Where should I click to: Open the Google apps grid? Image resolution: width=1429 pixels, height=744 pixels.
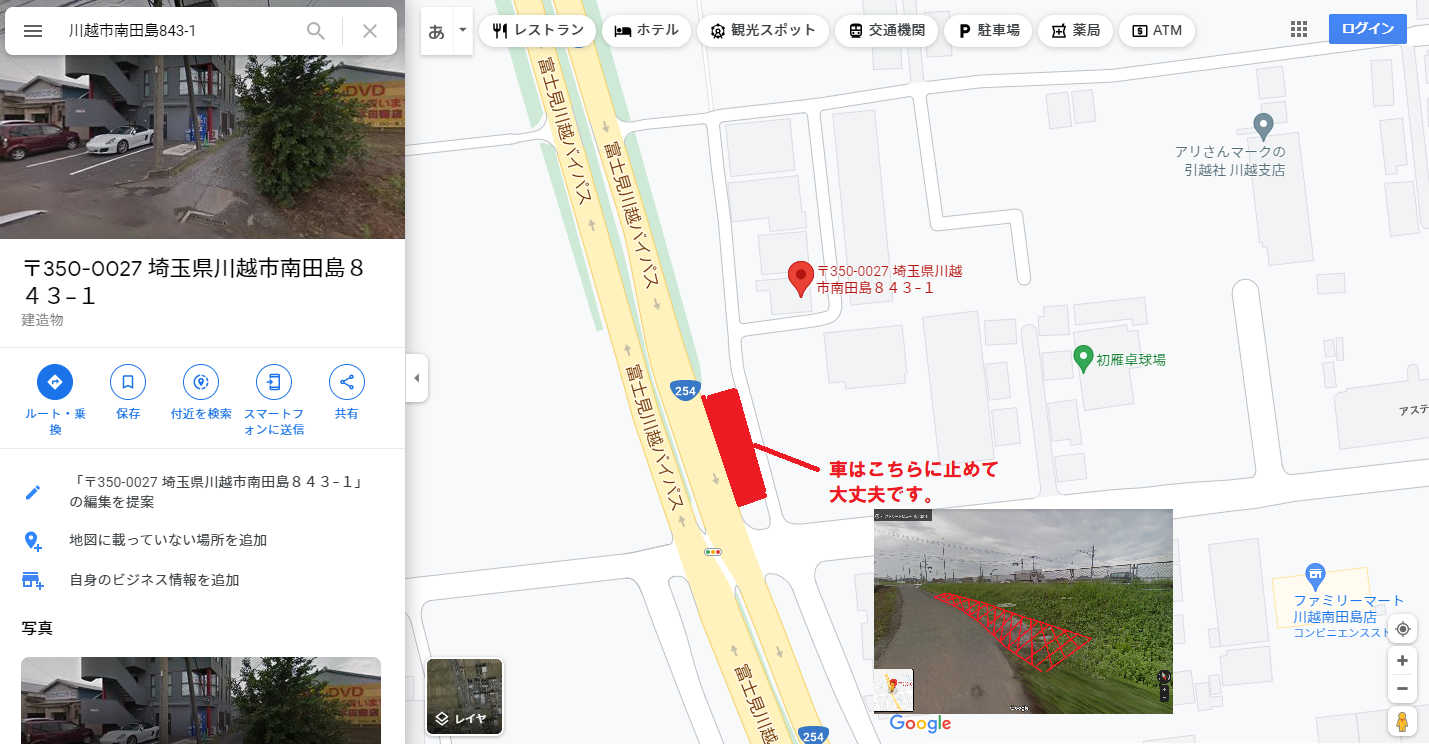click(x=1299, y=29)
